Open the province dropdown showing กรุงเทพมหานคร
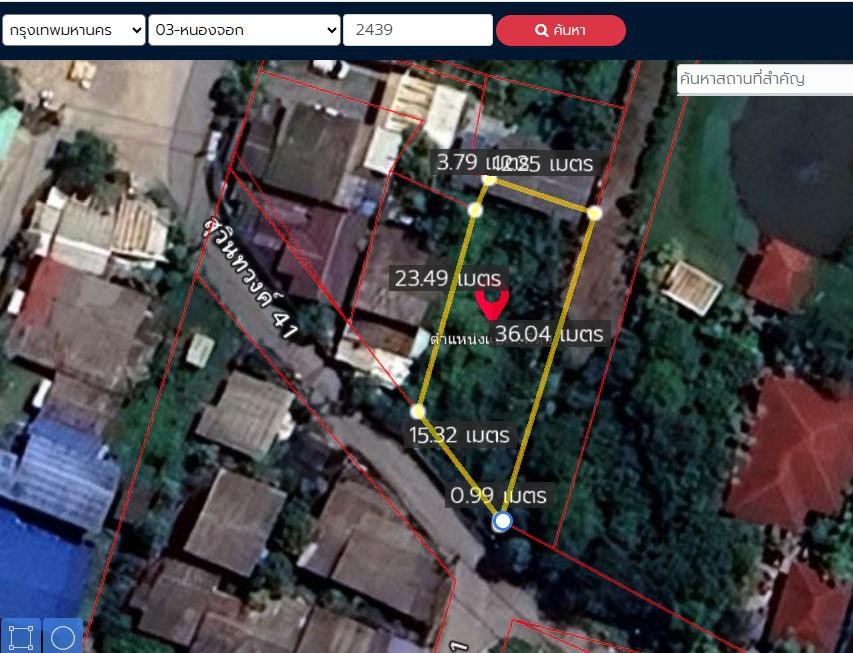The height and width of the screenshot is (653, 853). coord(73,30)
